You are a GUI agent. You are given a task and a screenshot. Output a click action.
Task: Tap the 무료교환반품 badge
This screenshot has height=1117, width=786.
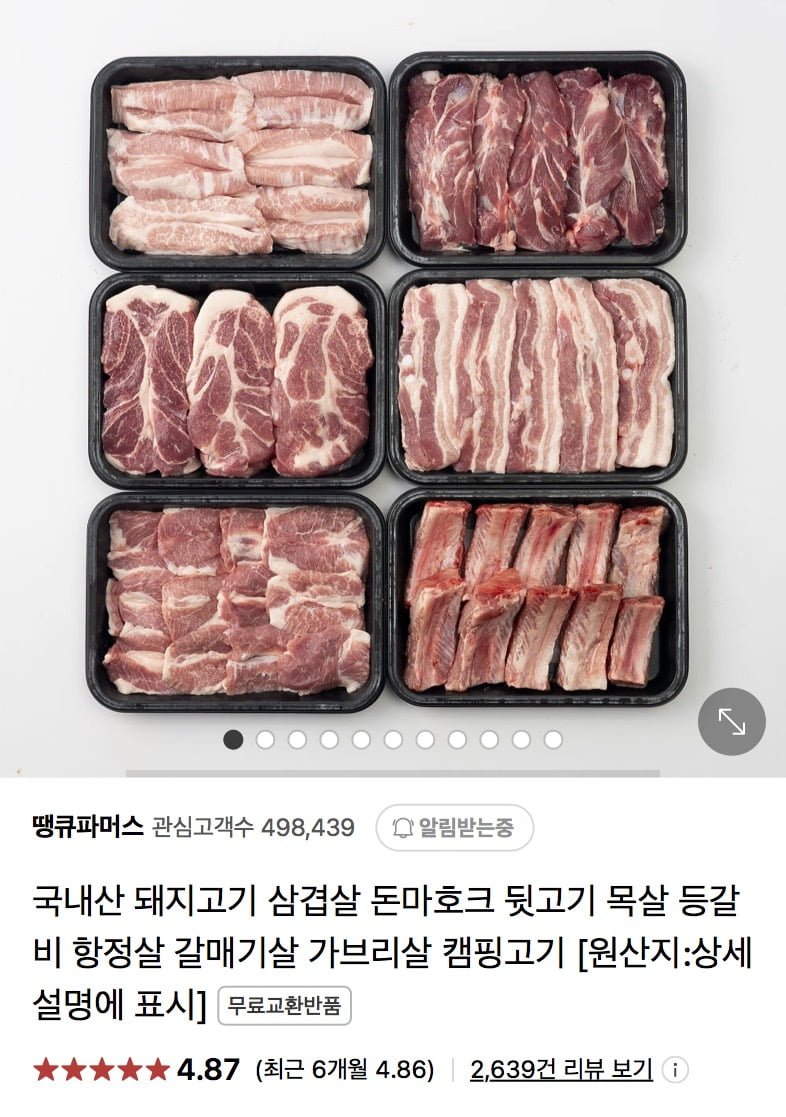[285, 1004]
